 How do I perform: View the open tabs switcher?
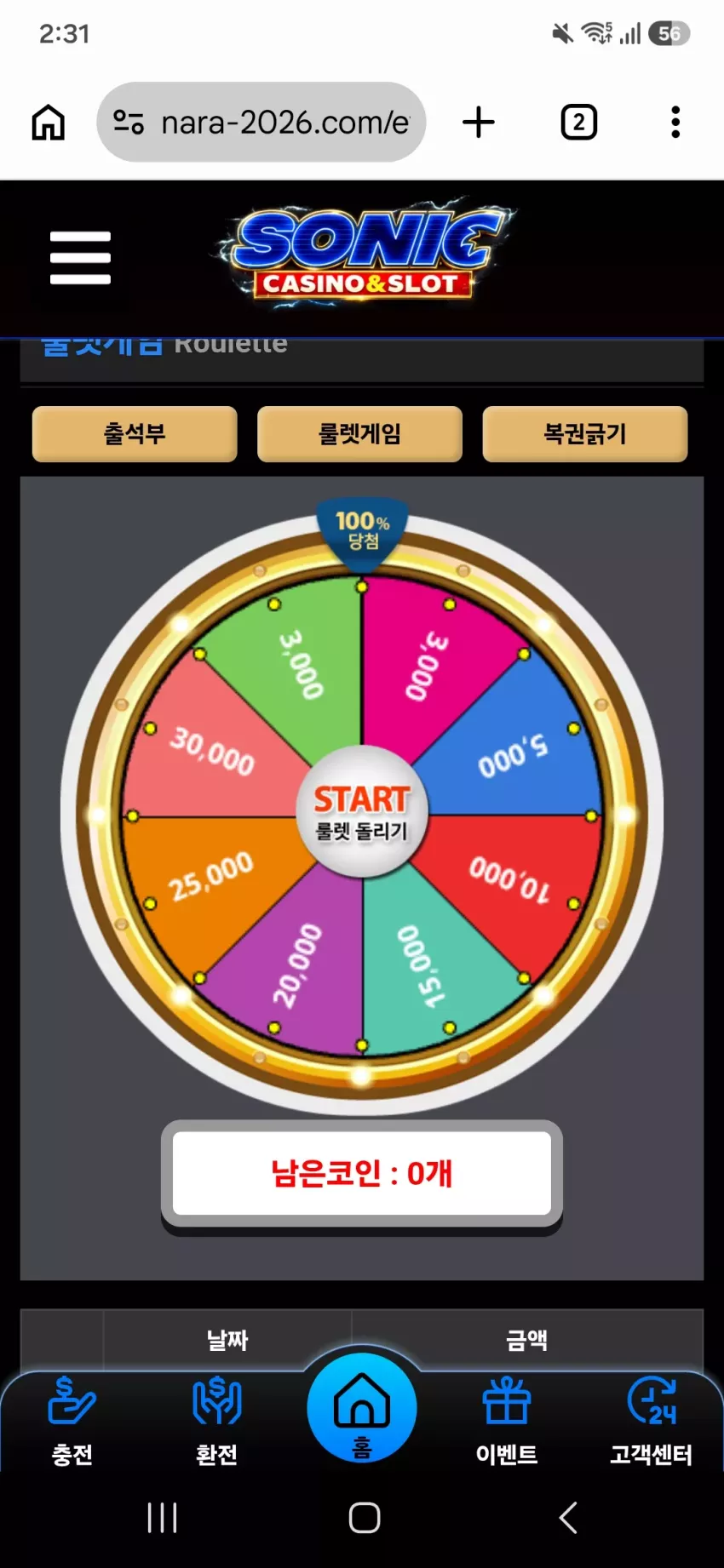click(579, 123)
